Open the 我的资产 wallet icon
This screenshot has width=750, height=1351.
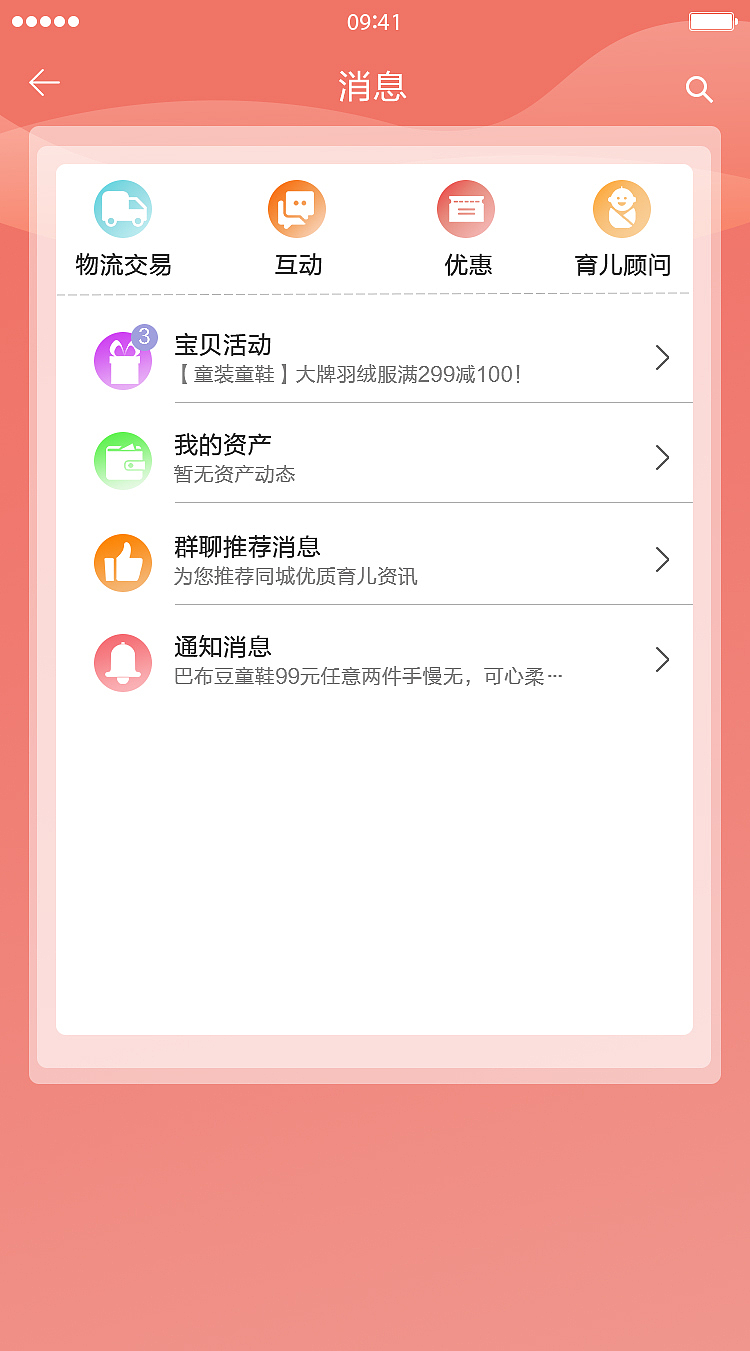click(123, 460)
